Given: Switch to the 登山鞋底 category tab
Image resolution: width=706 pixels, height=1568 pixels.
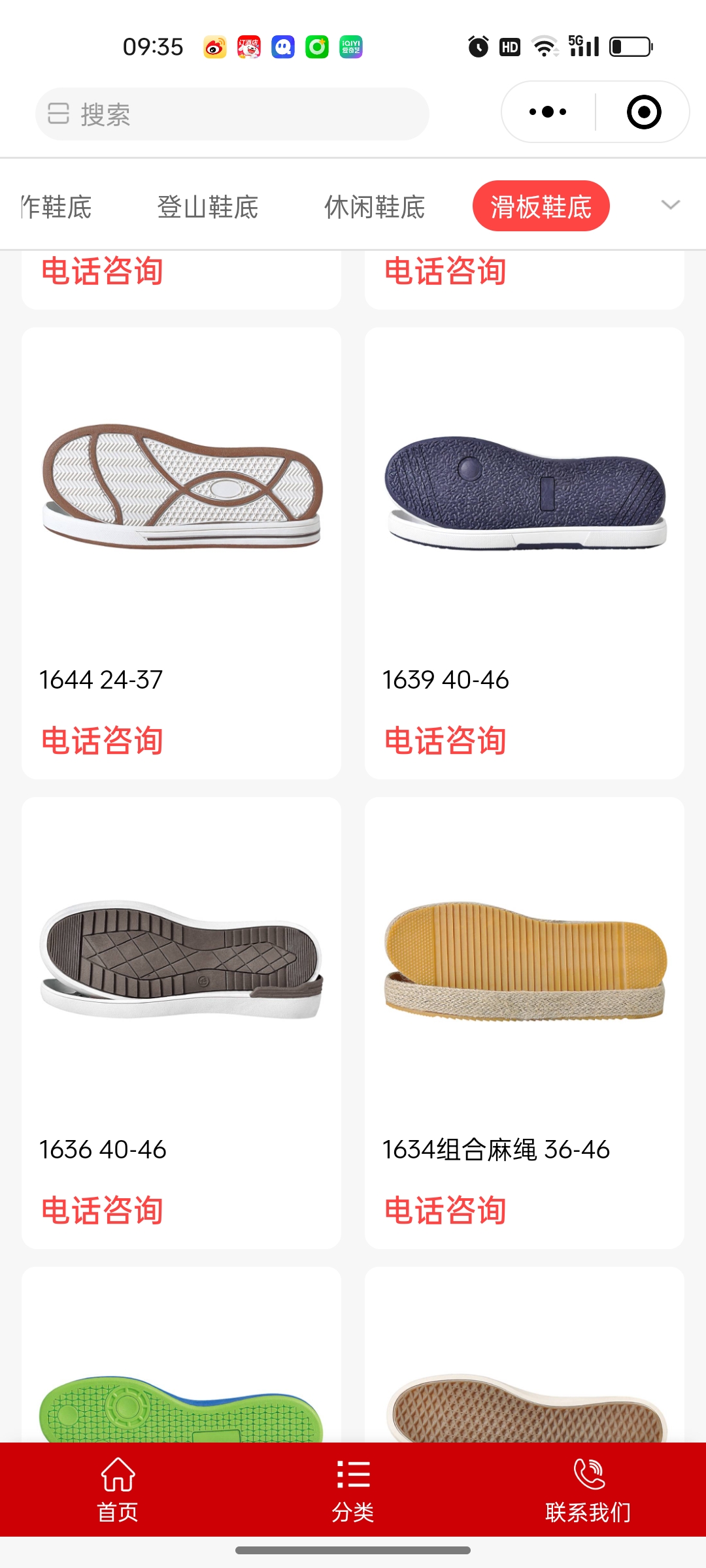Looking at the screenshot, I should (208, 207).
